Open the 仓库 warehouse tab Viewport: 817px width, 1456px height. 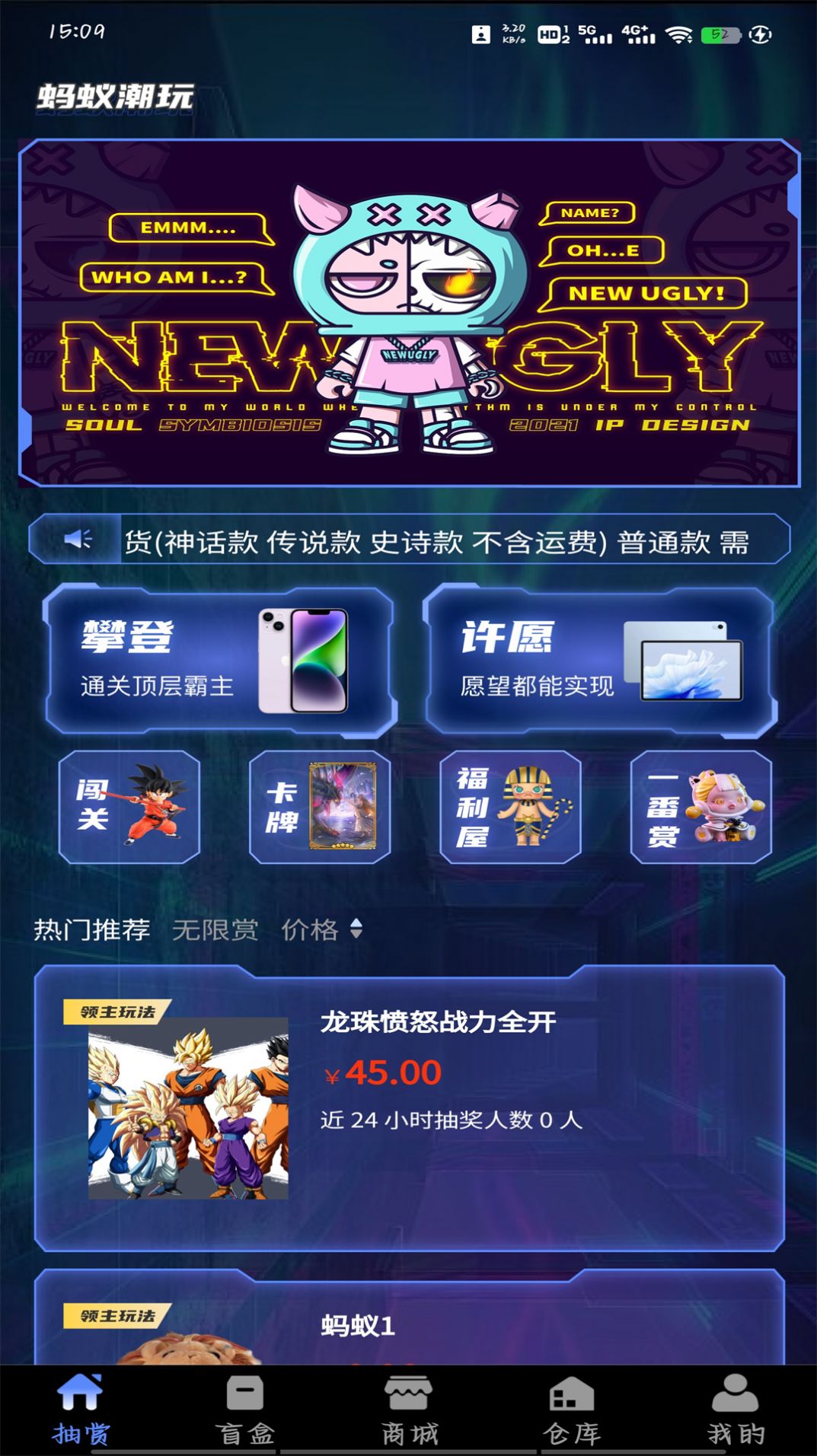[x=572, y=1410]
